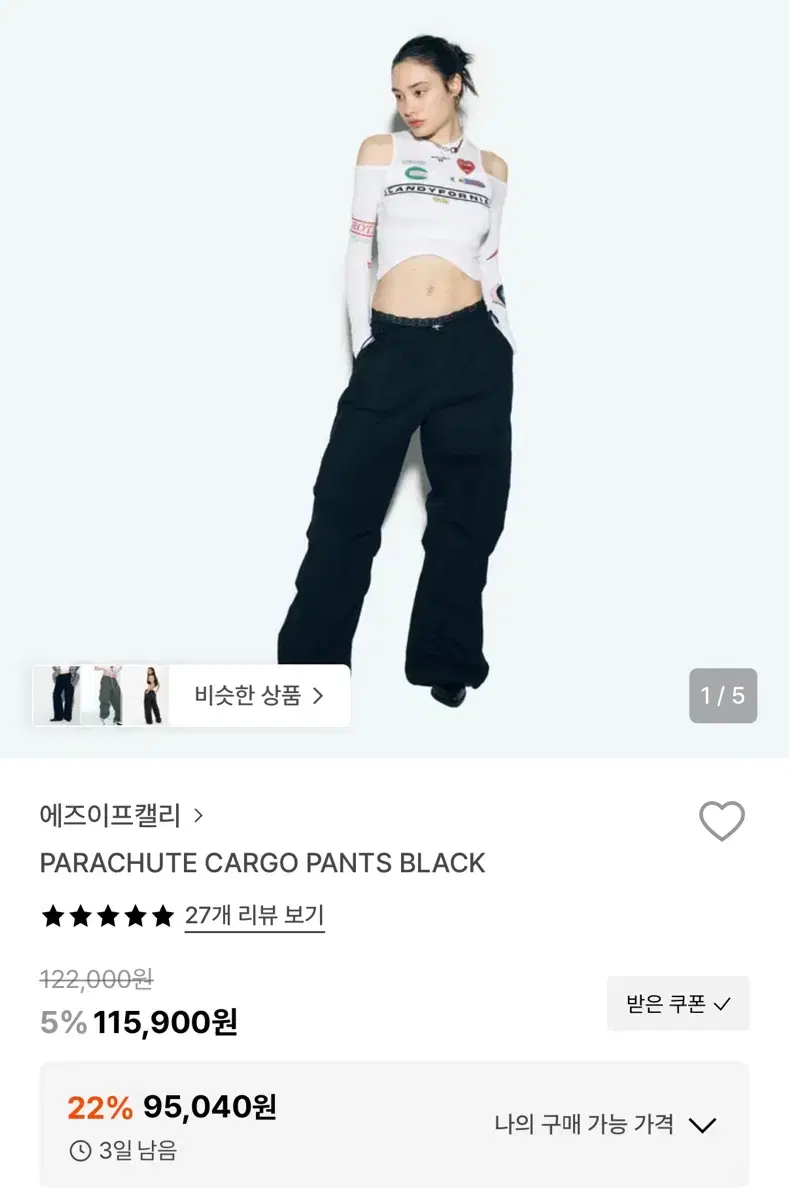Screen dimensions: 789x1200
Task: Open the 받은 쿠폰 coupon panel
Action: pyautogui.click(x=678, y=1004)
